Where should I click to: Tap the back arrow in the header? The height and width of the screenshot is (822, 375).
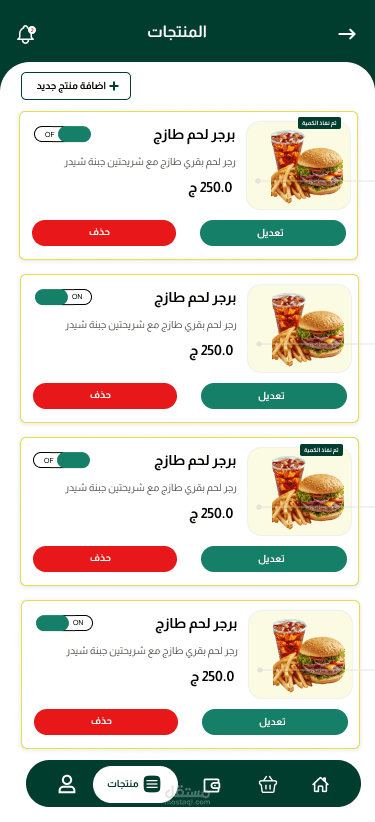click(347, 34)
